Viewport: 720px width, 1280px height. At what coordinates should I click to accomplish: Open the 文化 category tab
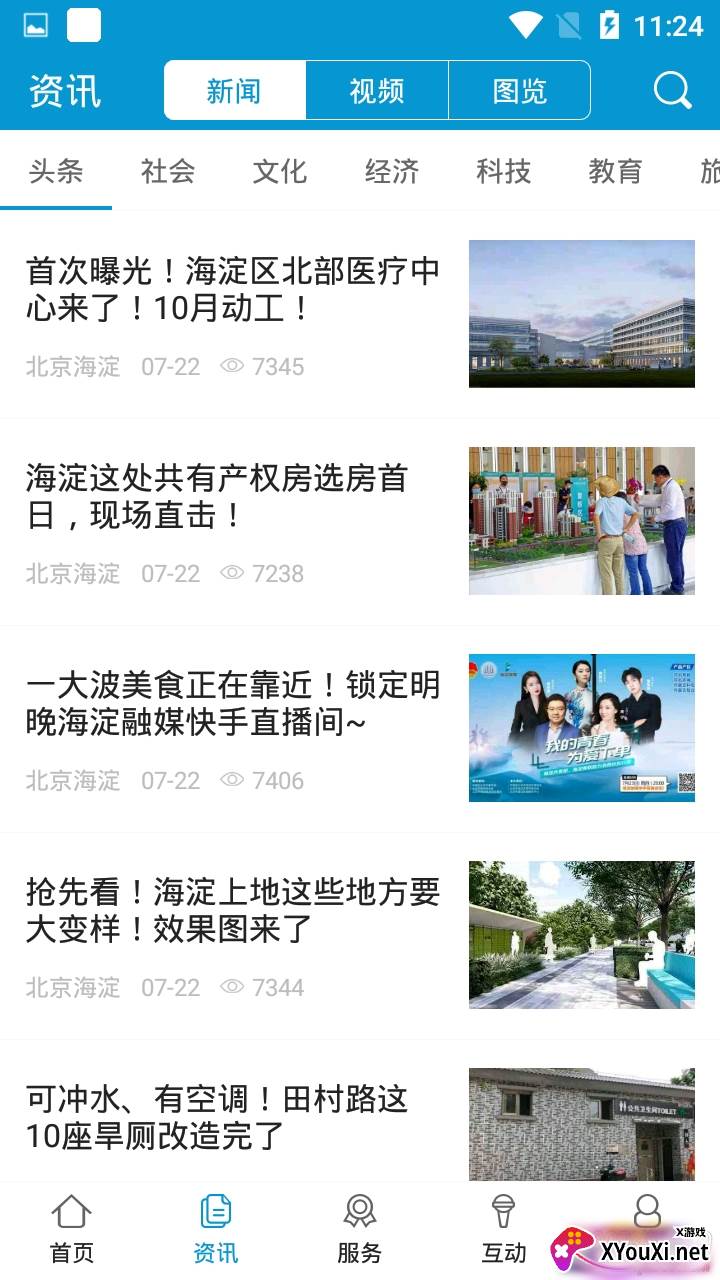pos(279,171)
